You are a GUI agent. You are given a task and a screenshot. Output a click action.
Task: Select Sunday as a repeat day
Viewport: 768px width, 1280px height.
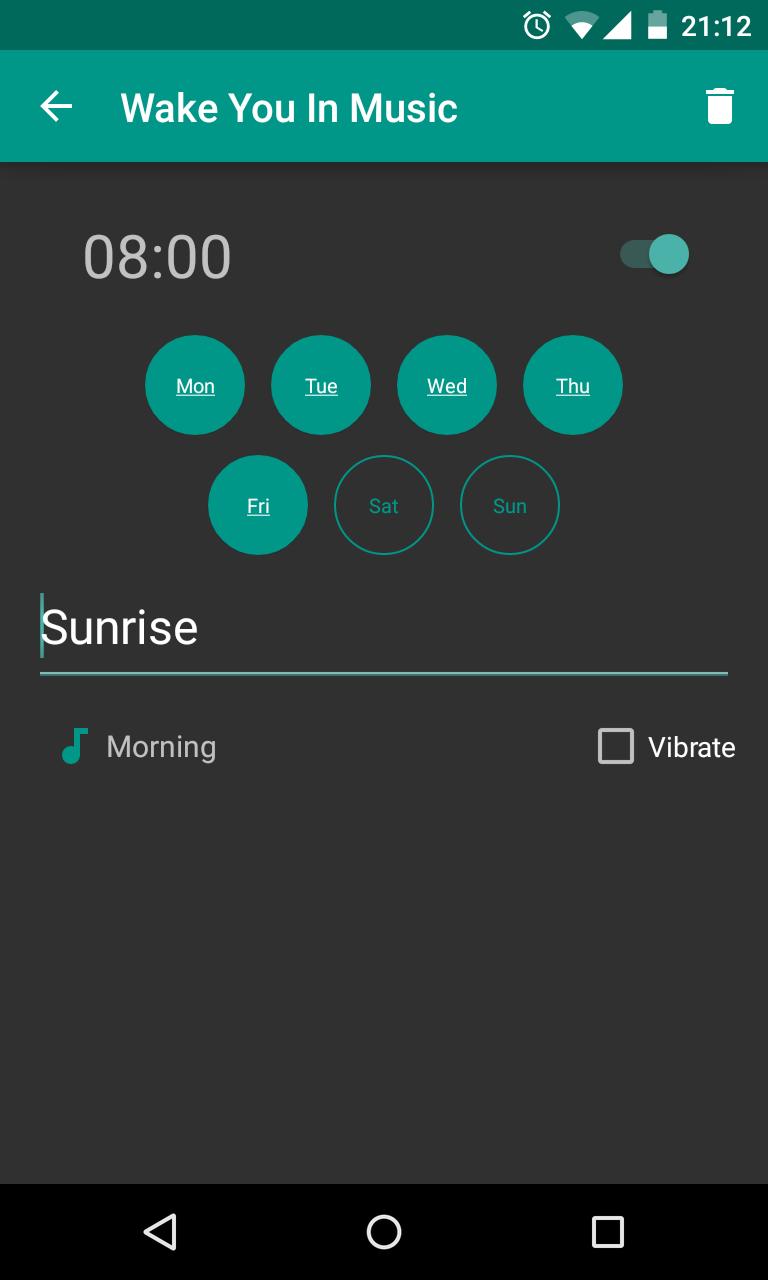(509, 505)
